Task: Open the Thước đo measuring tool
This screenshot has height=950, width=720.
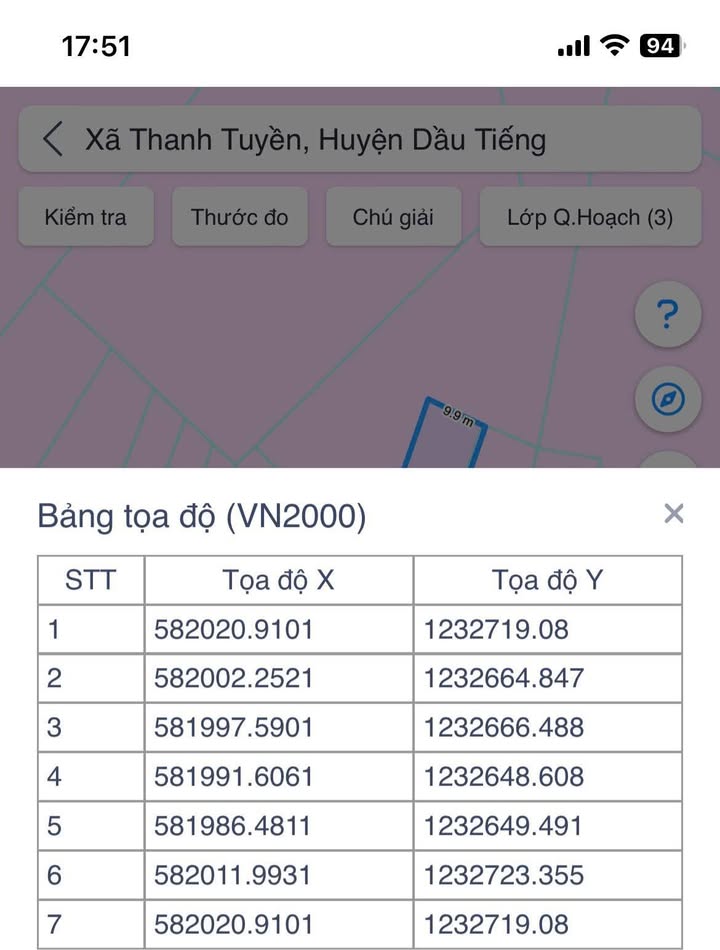Action: coord(239,217)
